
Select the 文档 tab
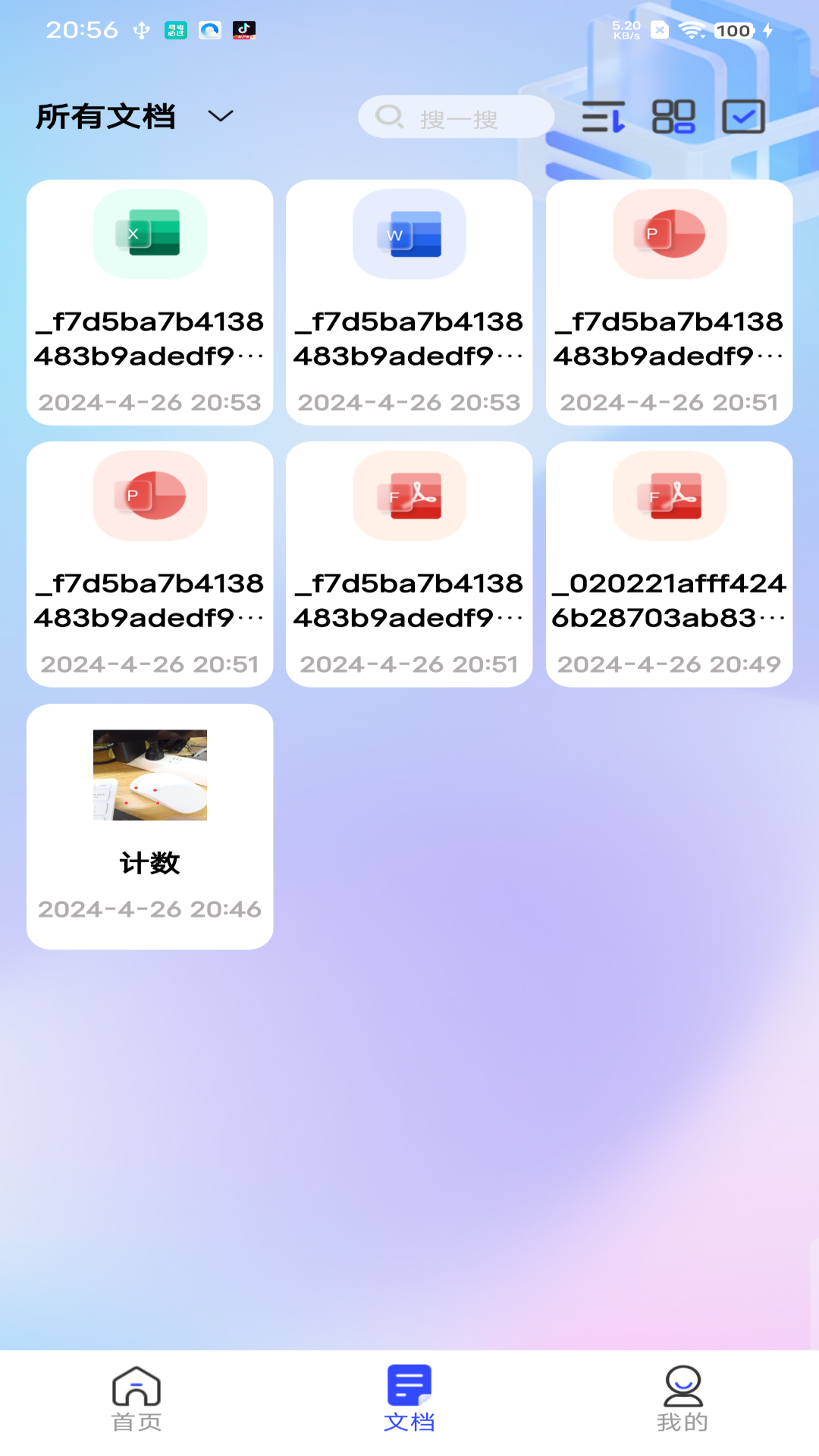click(x=409, y=1399)
